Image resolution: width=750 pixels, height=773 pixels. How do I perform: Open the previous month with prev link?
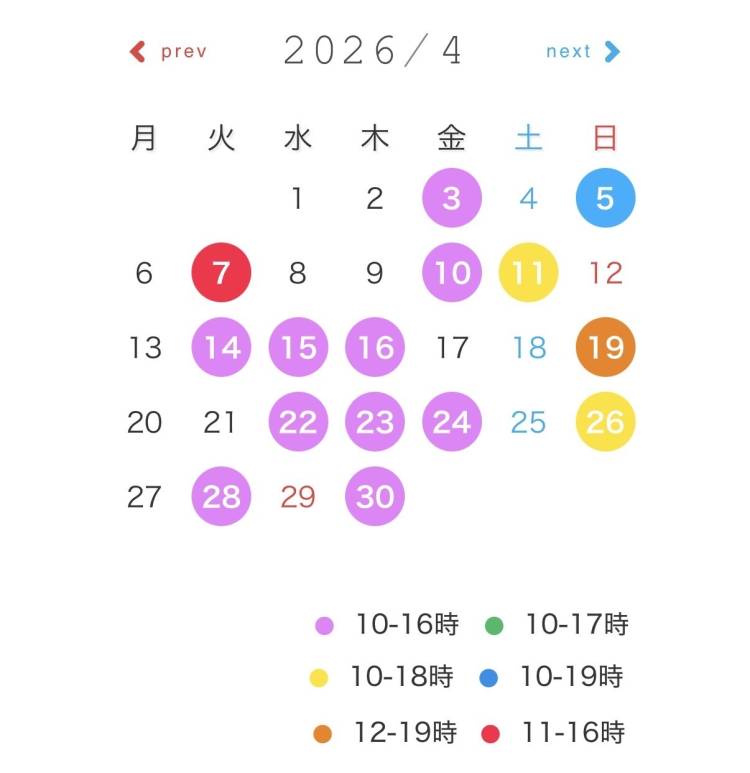click(168, 51)
